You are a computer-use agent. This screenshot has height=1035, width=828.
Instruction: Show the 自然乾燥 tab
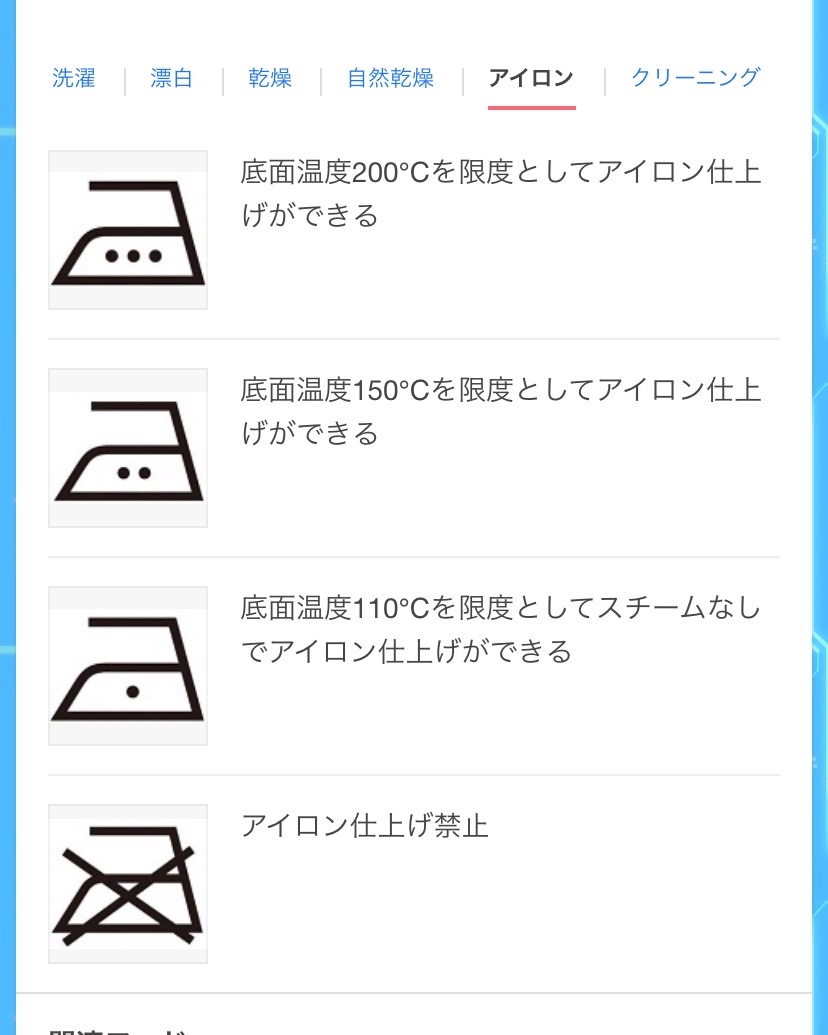pyautogui.click(x=391, y=79)
